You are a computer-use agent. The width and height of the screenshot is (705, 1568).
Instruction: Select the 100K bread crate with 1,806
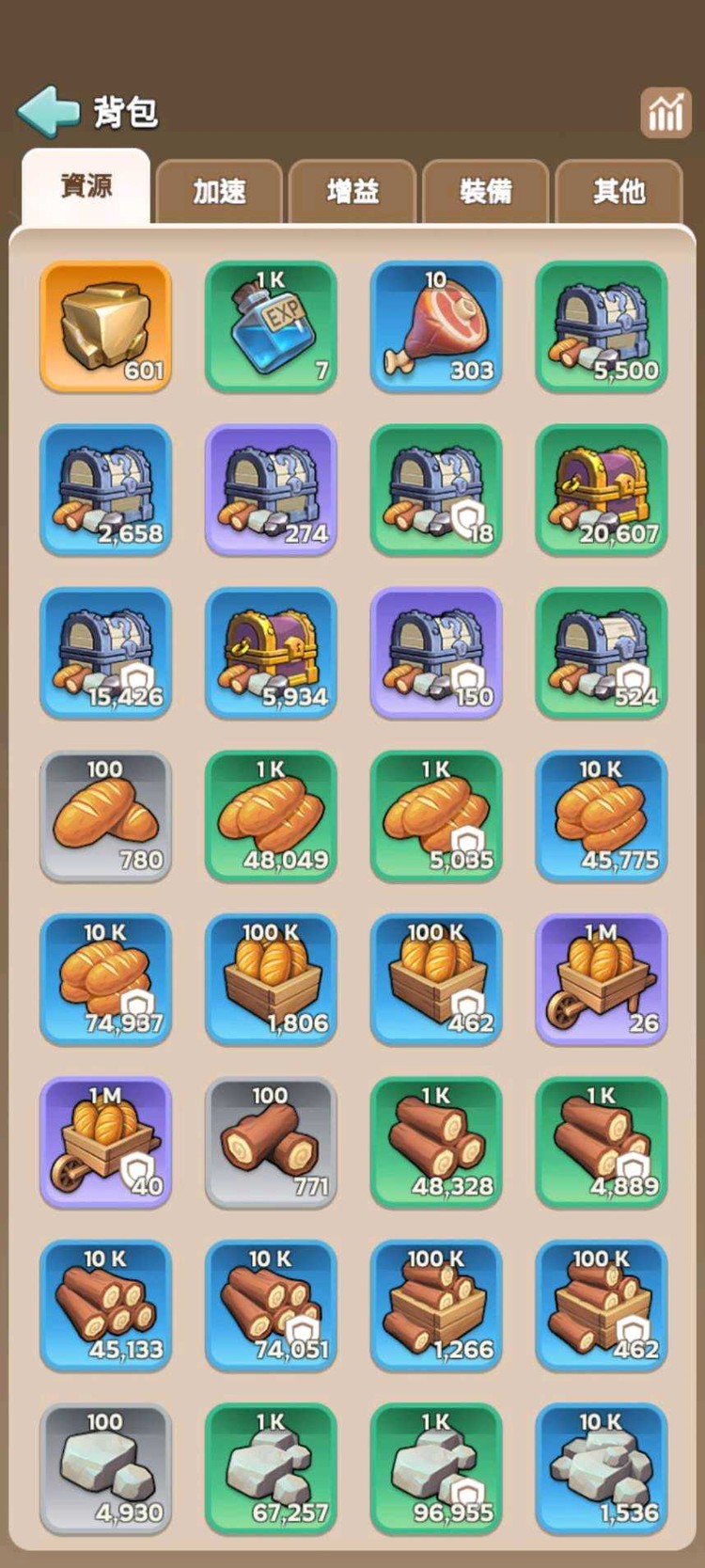click(x=271, y=978)
